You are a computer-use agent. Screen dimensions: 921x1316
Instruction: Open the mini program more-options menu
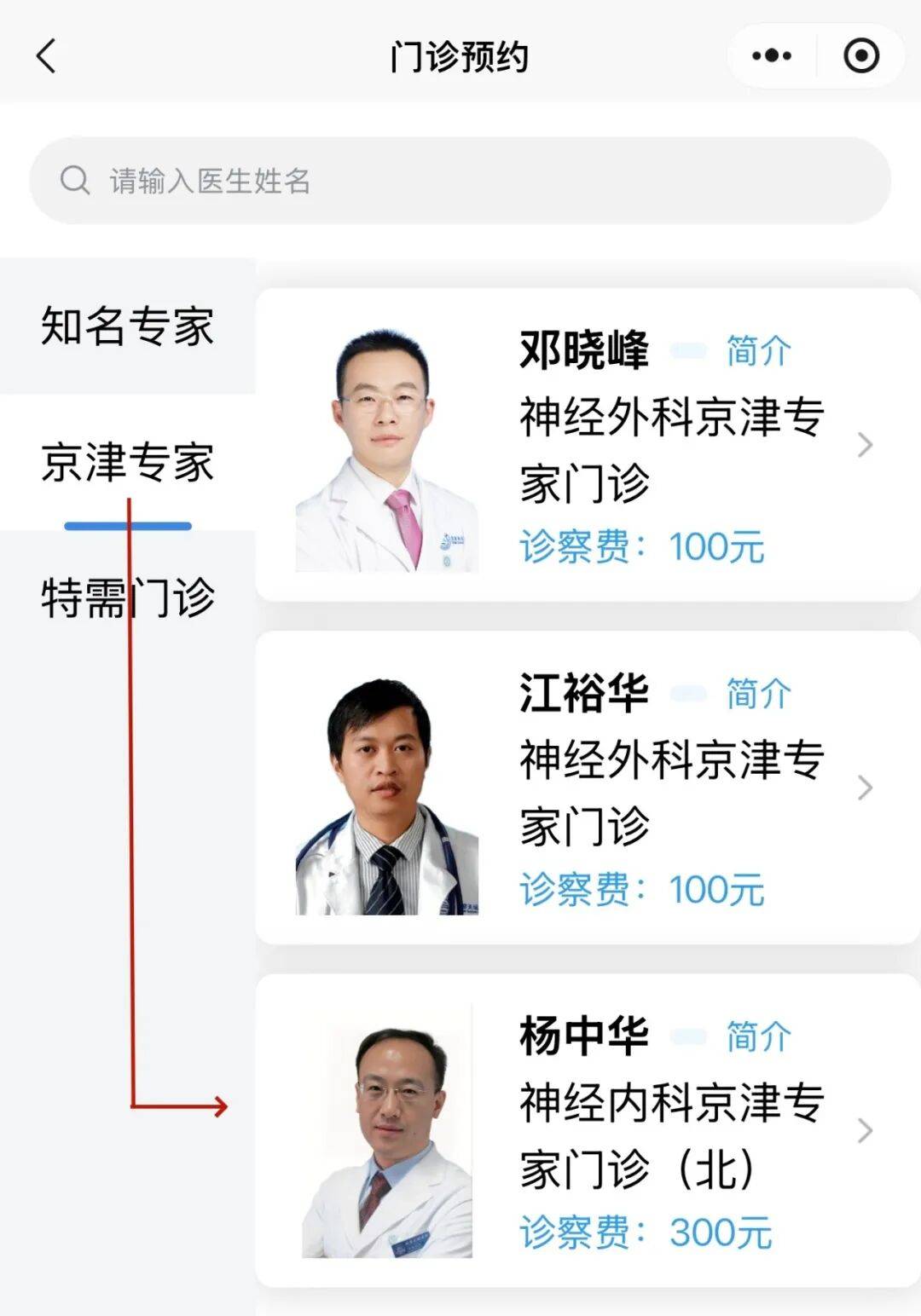772,57
